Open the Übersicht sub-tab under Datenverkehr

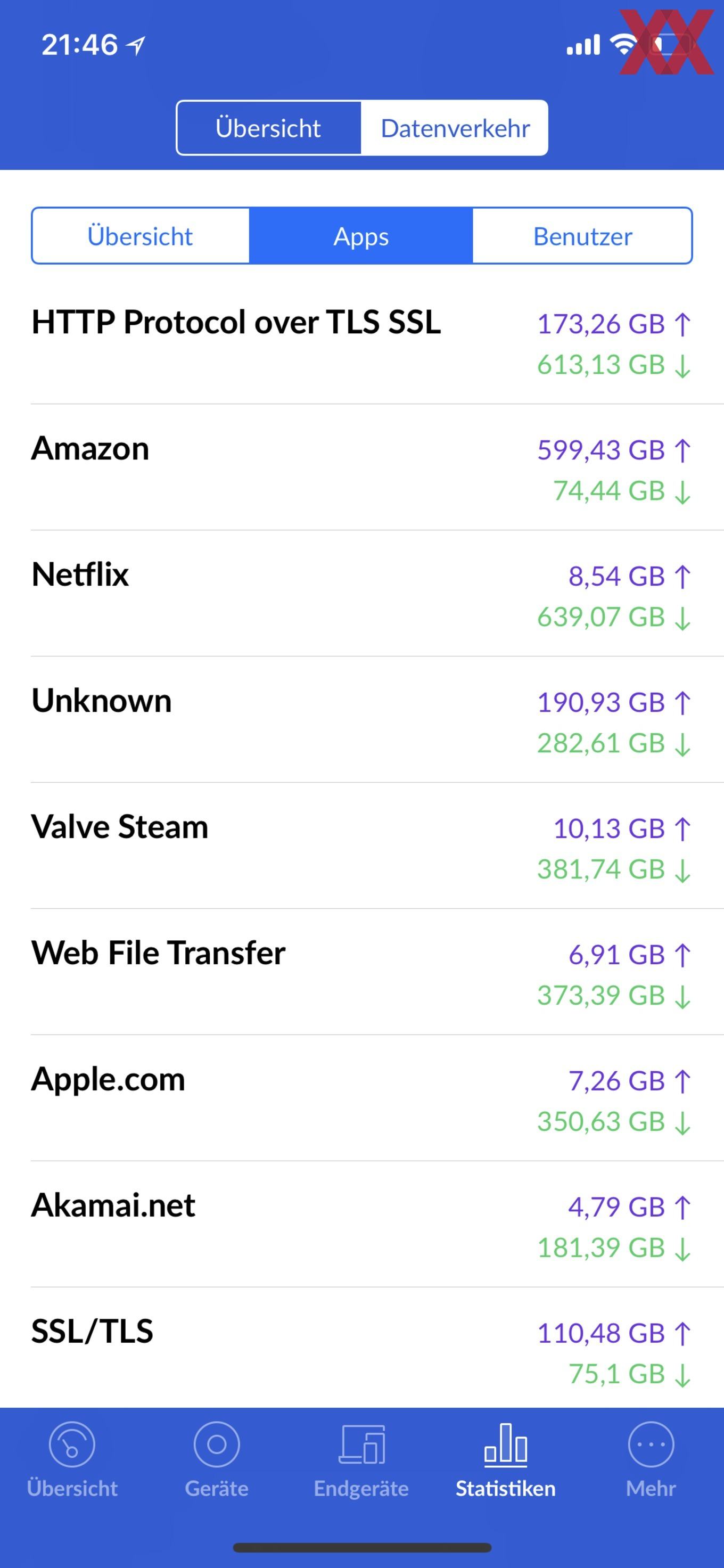click(x=141, y=235)
